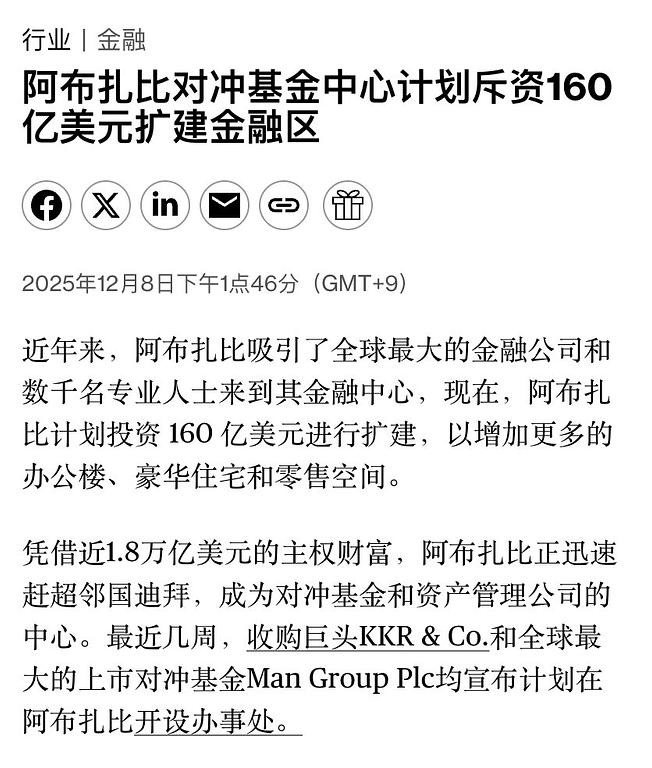Image resolution: width=652 pixels, height=768 pixels.
Task: Copy the article link
Action: tap(285, 206)
